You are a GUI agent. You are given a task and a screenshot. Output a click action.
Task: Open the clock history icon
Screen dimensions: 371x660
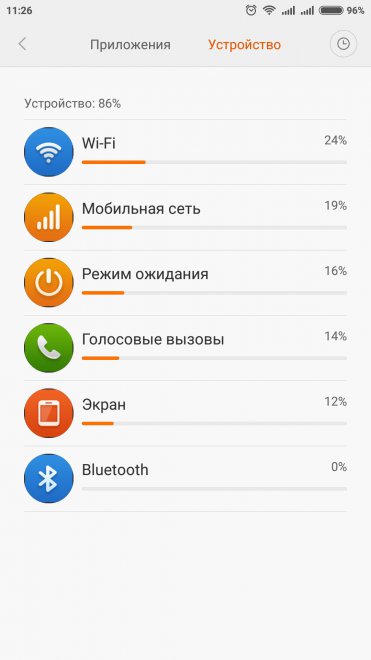(x=343, y=44)
